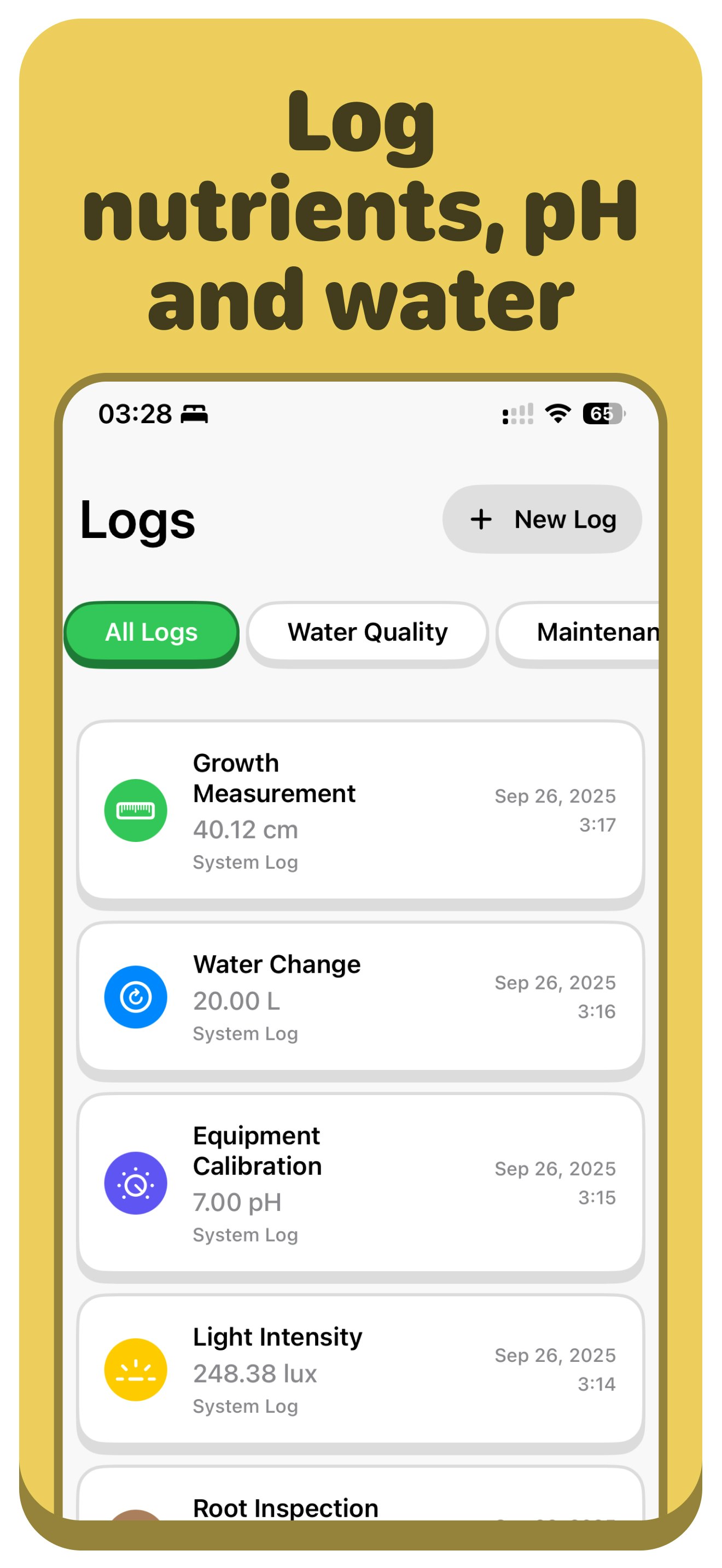Select the green ruler Growth Measurement icon
722x1568 pixels.
[136, 810]
